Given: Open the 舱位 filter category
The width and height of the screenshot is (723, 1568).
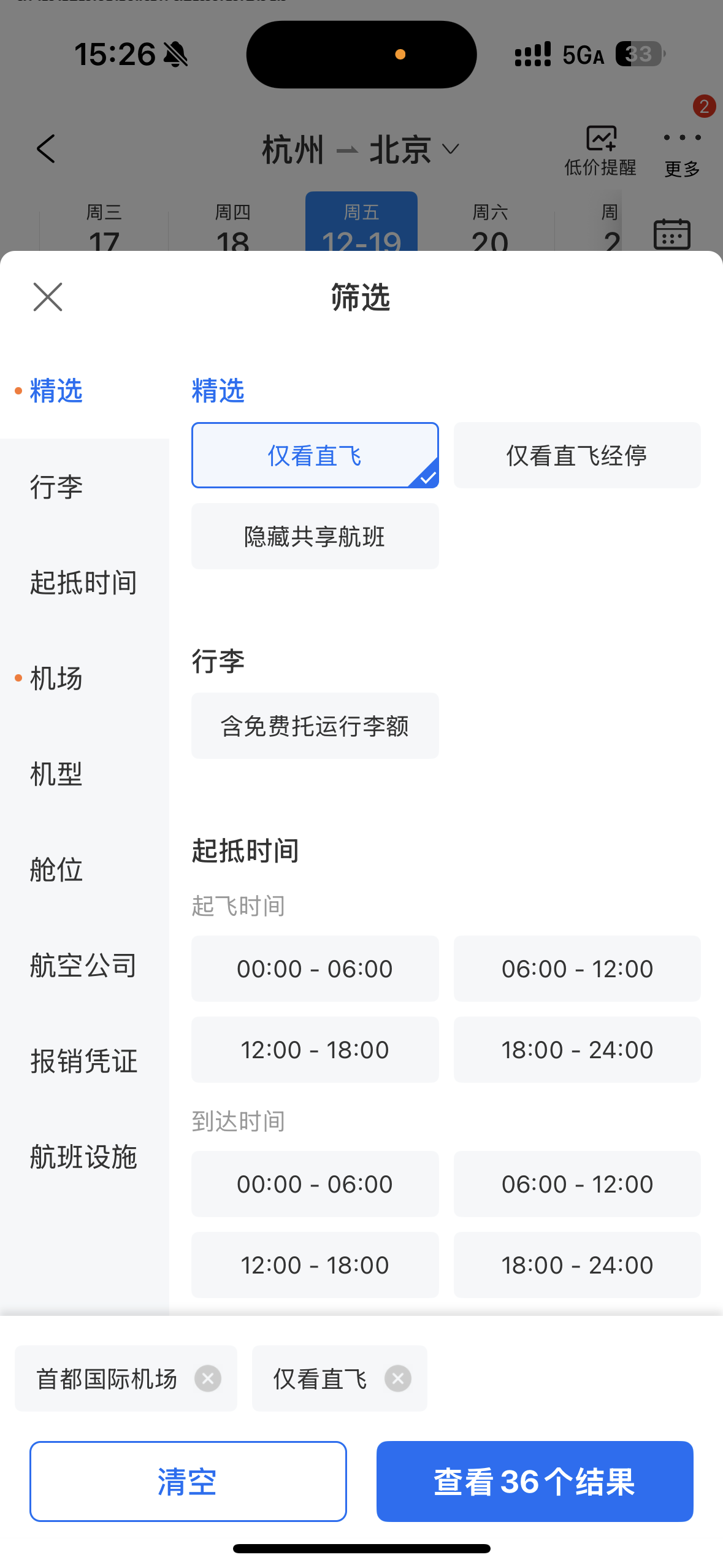Looking at the screenshot, I should [56, 870].
